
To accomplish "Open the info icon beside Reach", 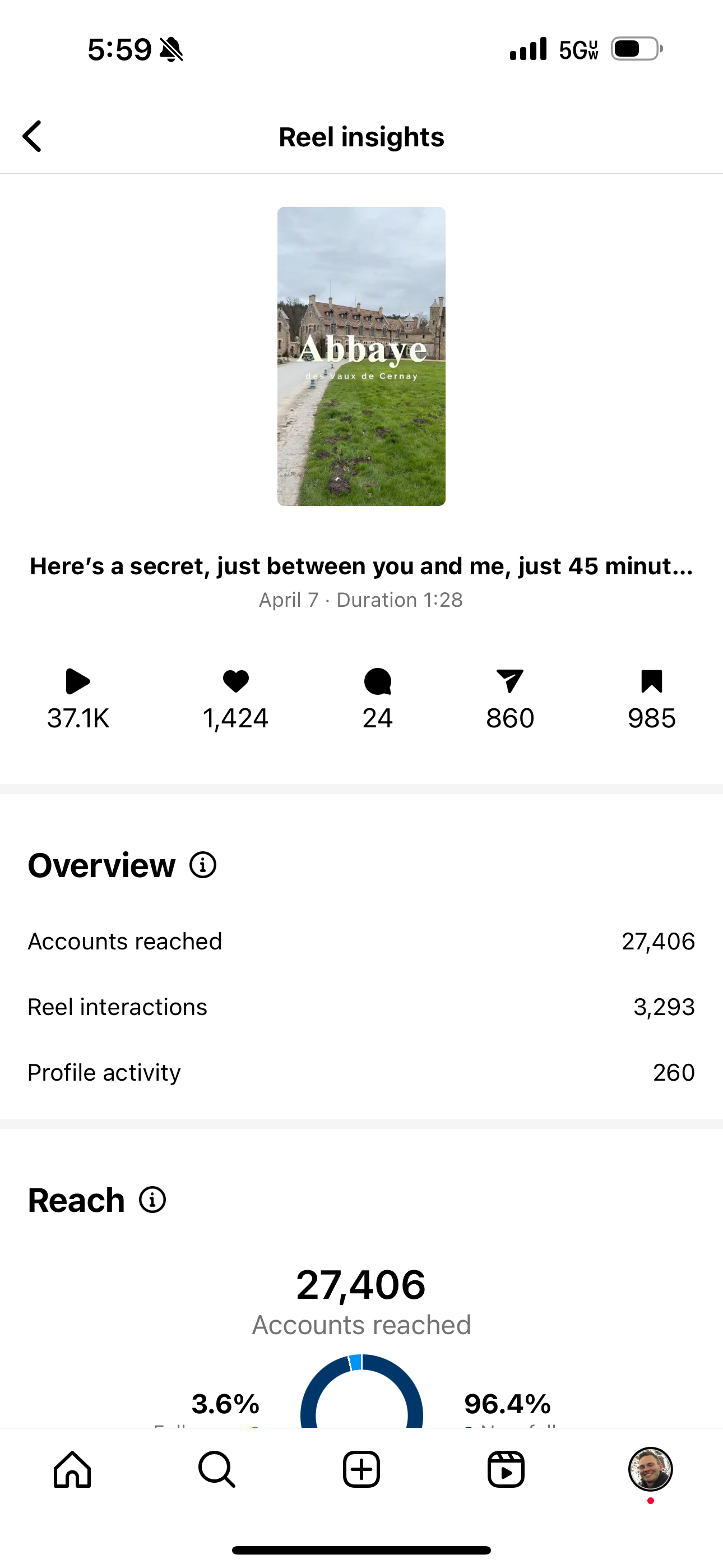I will pos(152,1200).
